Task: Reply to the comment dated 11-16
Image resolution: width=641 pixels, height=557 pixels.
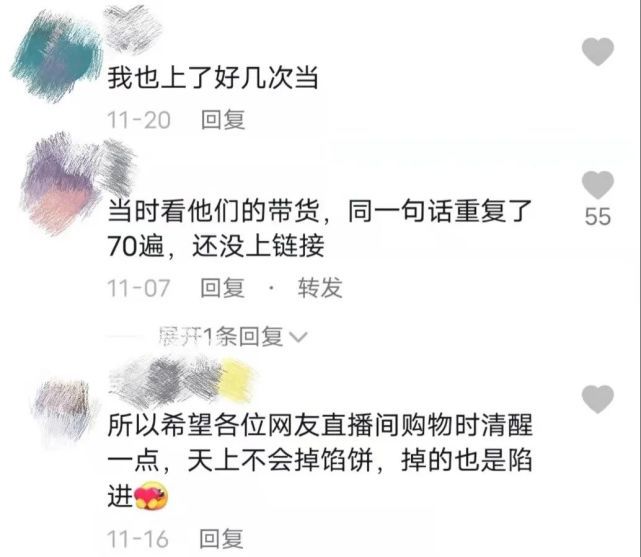Action: [223, 540]
